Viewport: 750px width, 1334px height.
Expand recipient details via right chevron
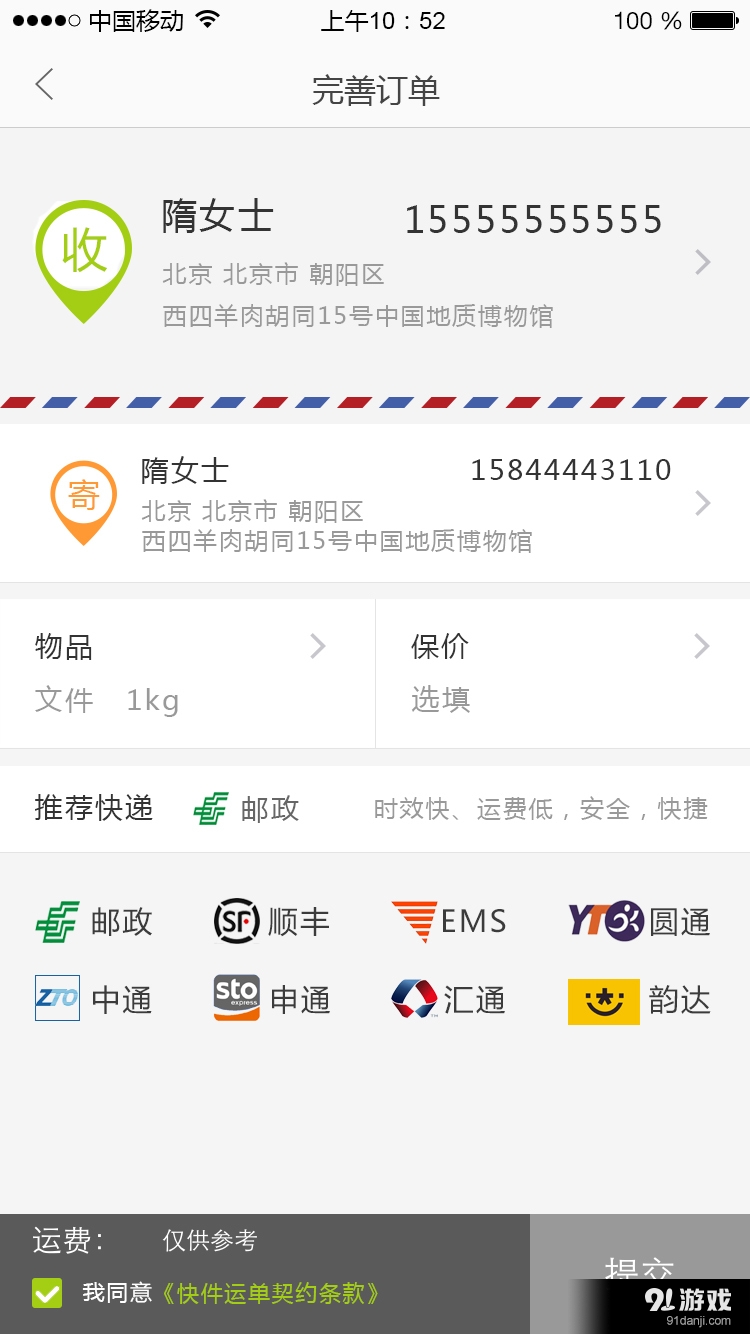pyautogui.click(x=702, y=262)
